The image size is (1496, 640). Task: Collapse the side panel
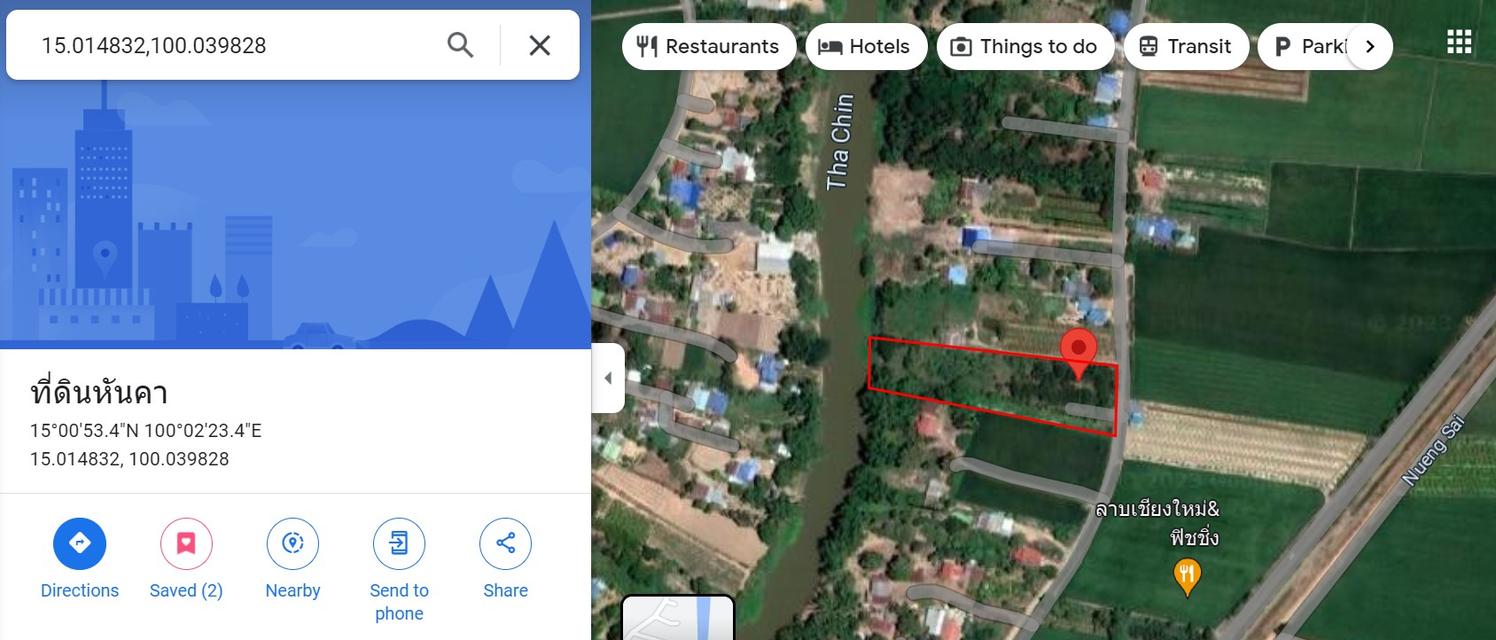tap(608, 378)
